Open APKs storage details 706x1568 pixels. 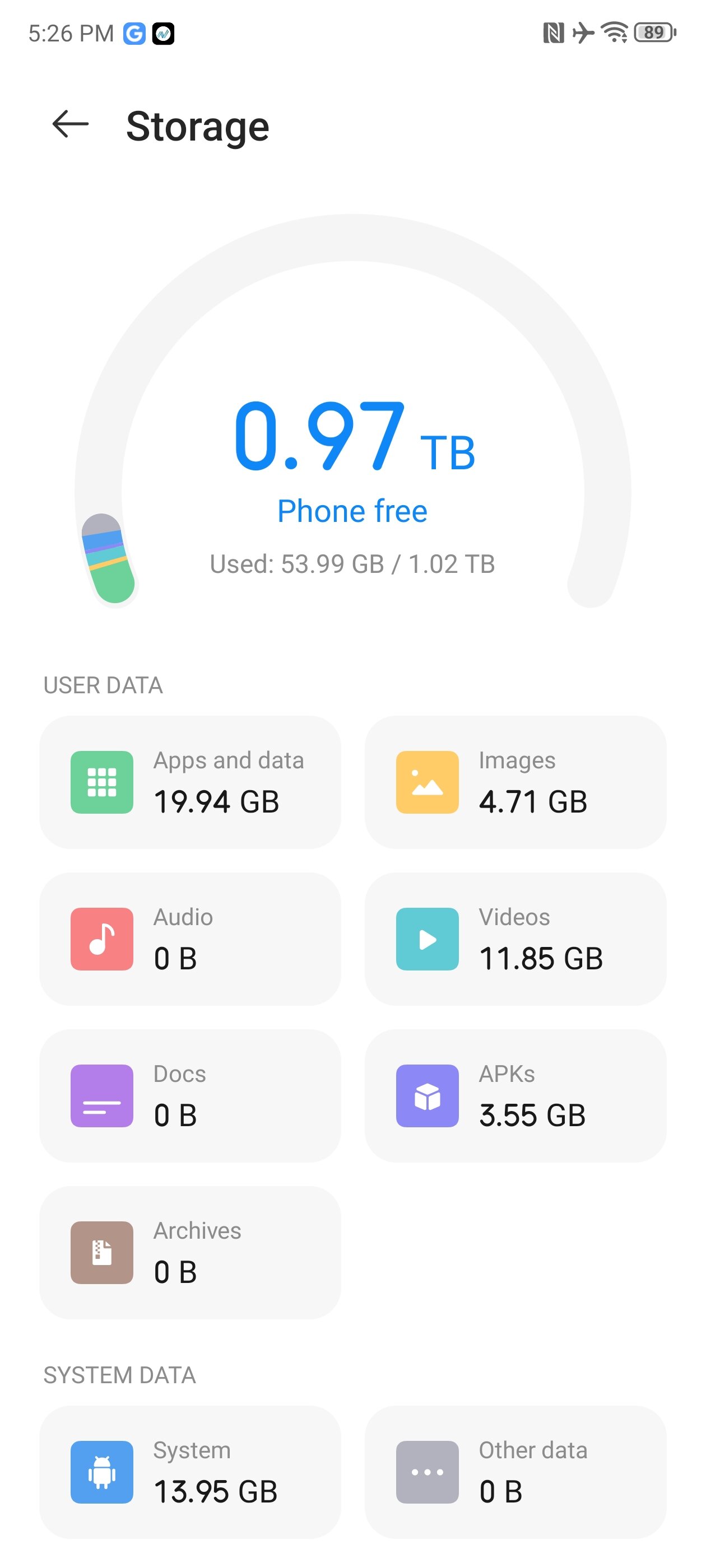[515, 1096]
